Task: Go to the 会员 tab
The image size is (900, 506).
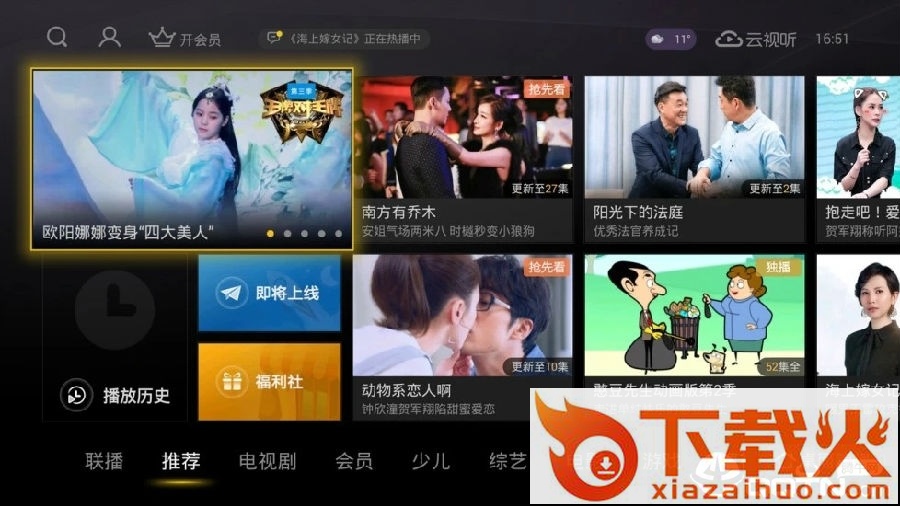Action: (353, 461)
